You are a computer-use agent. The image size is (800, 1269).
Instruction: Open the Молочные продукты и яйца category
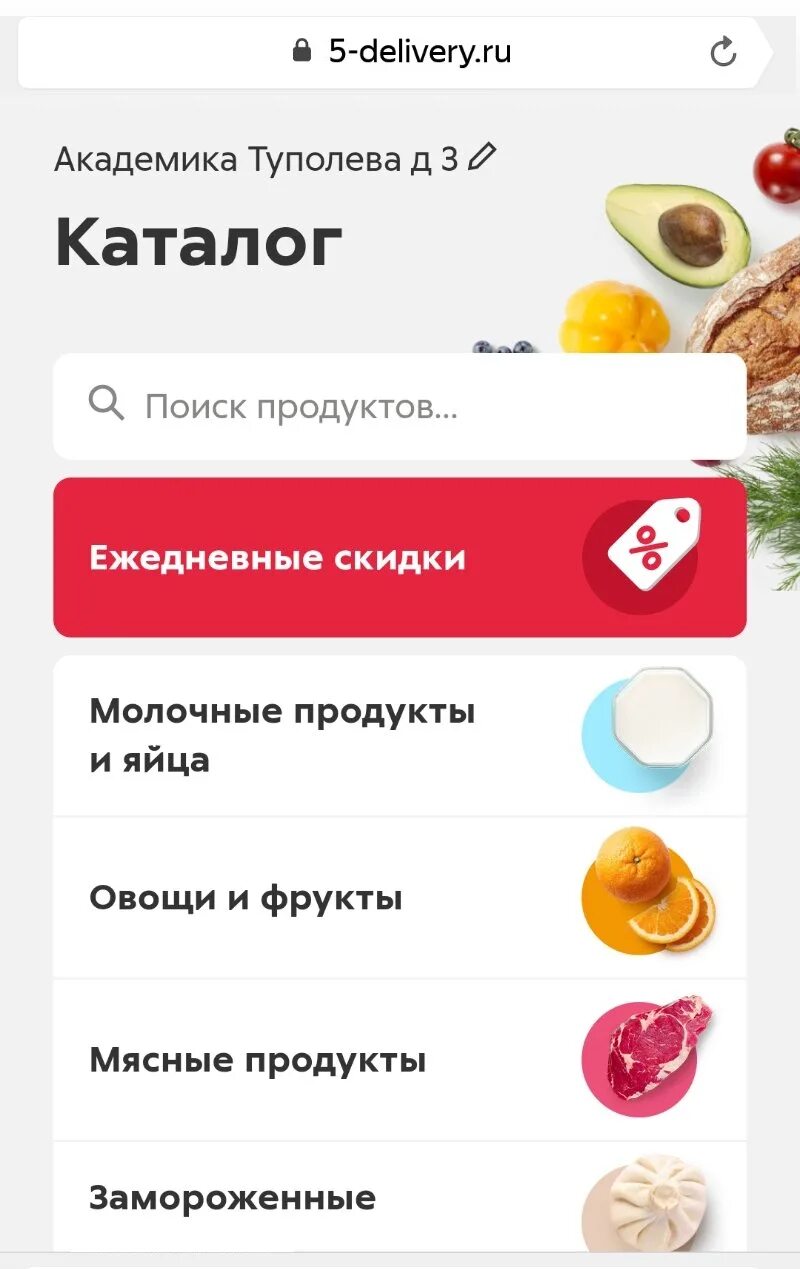[x=400, y=736]
